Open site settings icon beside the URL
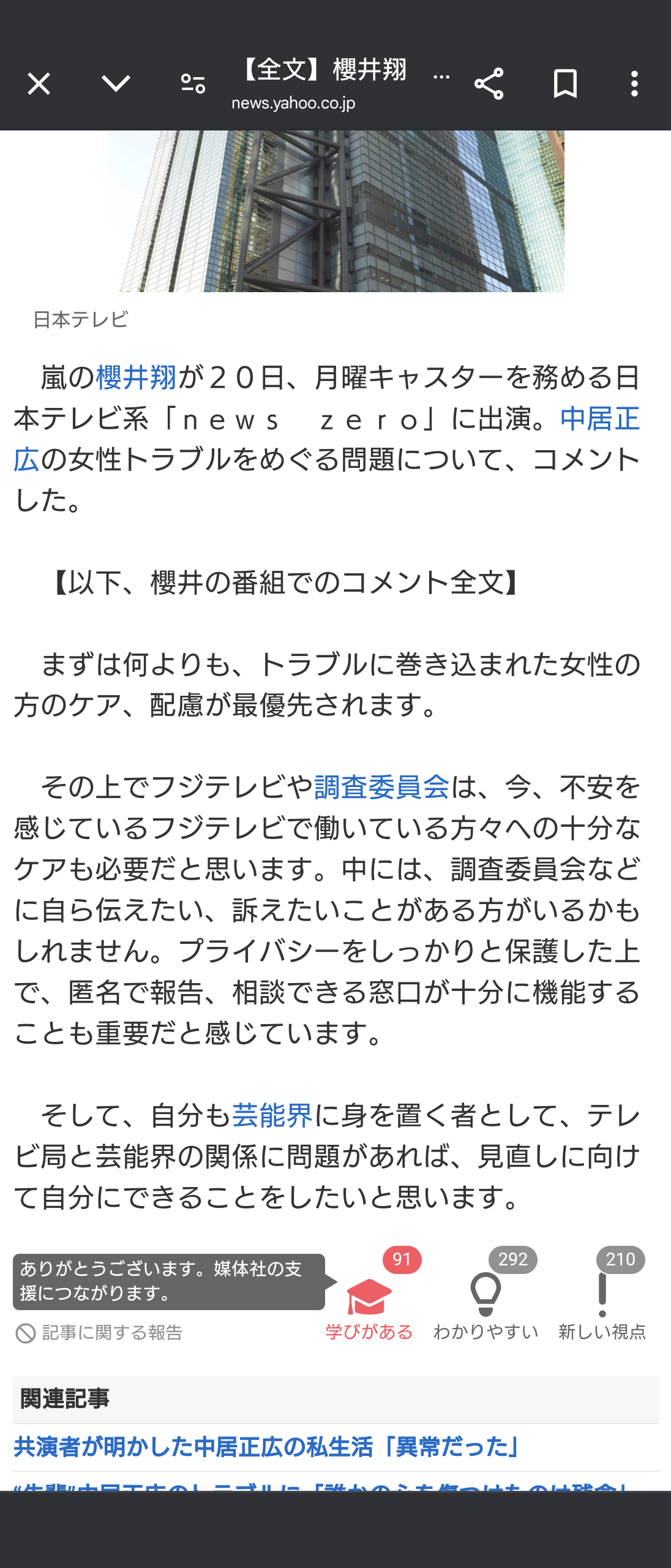Viewport: 671px width, 1568px height. (193, 84)
